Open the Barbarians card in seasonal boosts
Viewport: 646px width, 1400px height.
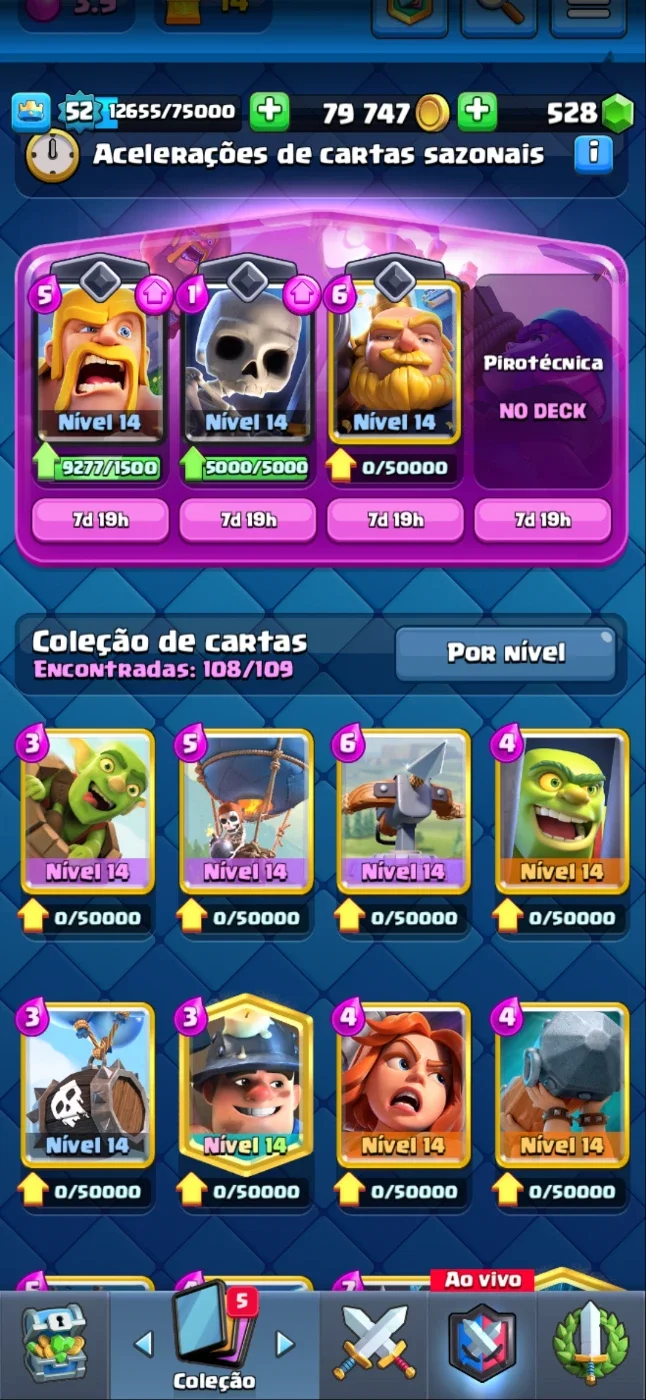point(99,361)
